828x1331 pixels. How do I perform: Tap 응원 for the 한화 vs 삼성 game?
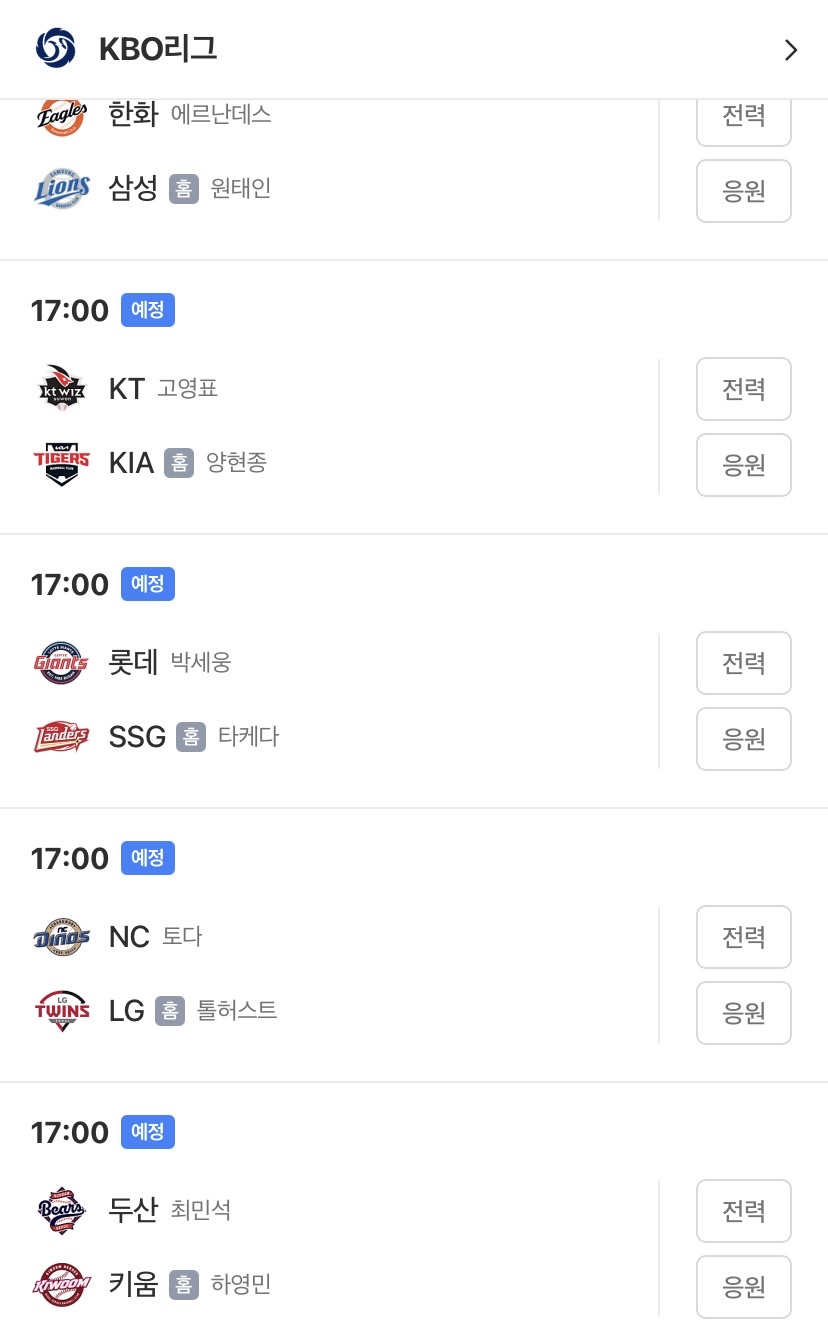click(743, 190)
